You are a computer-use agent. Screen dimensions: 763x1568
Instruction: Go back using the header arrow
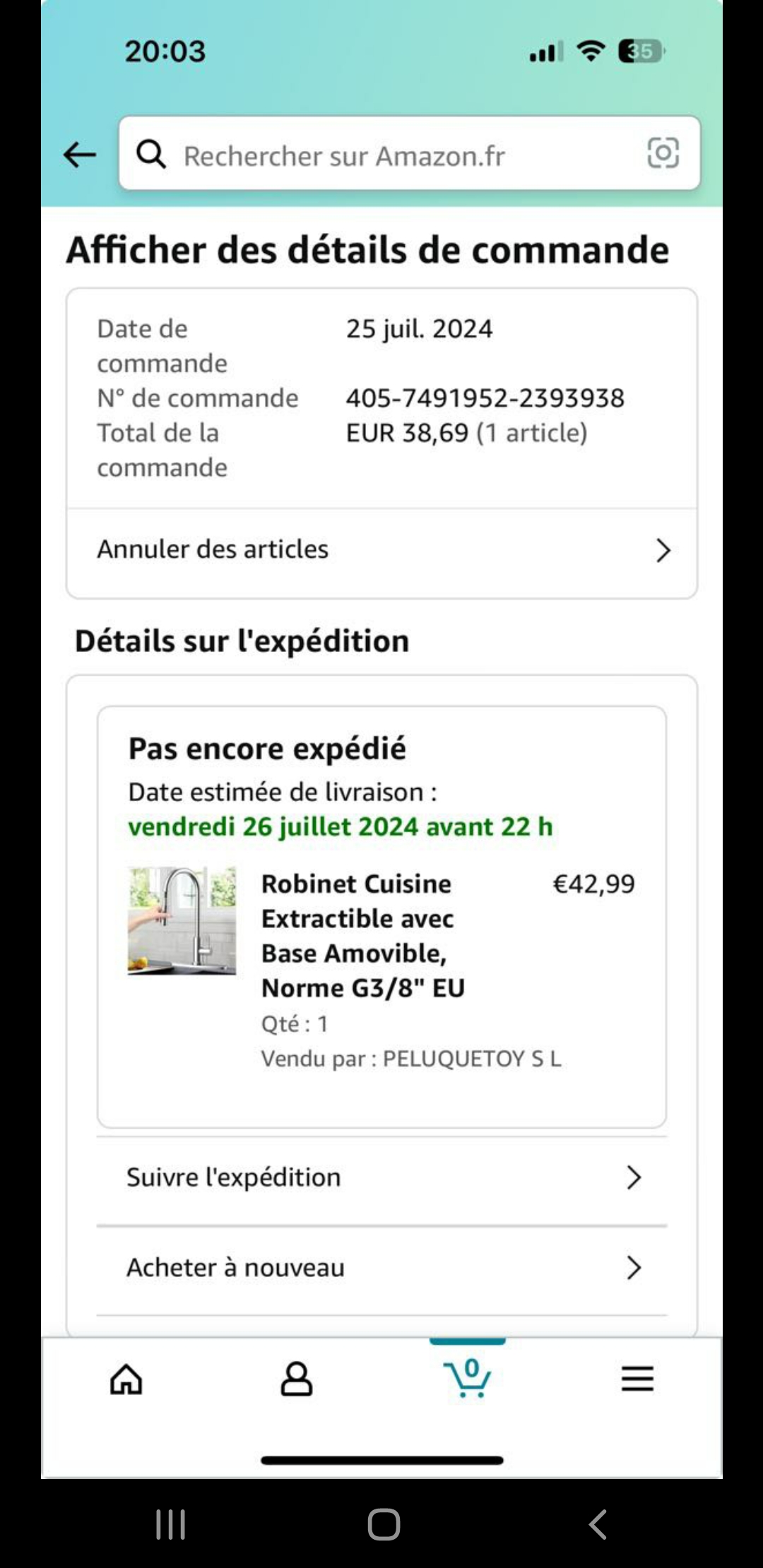(79, 154)
